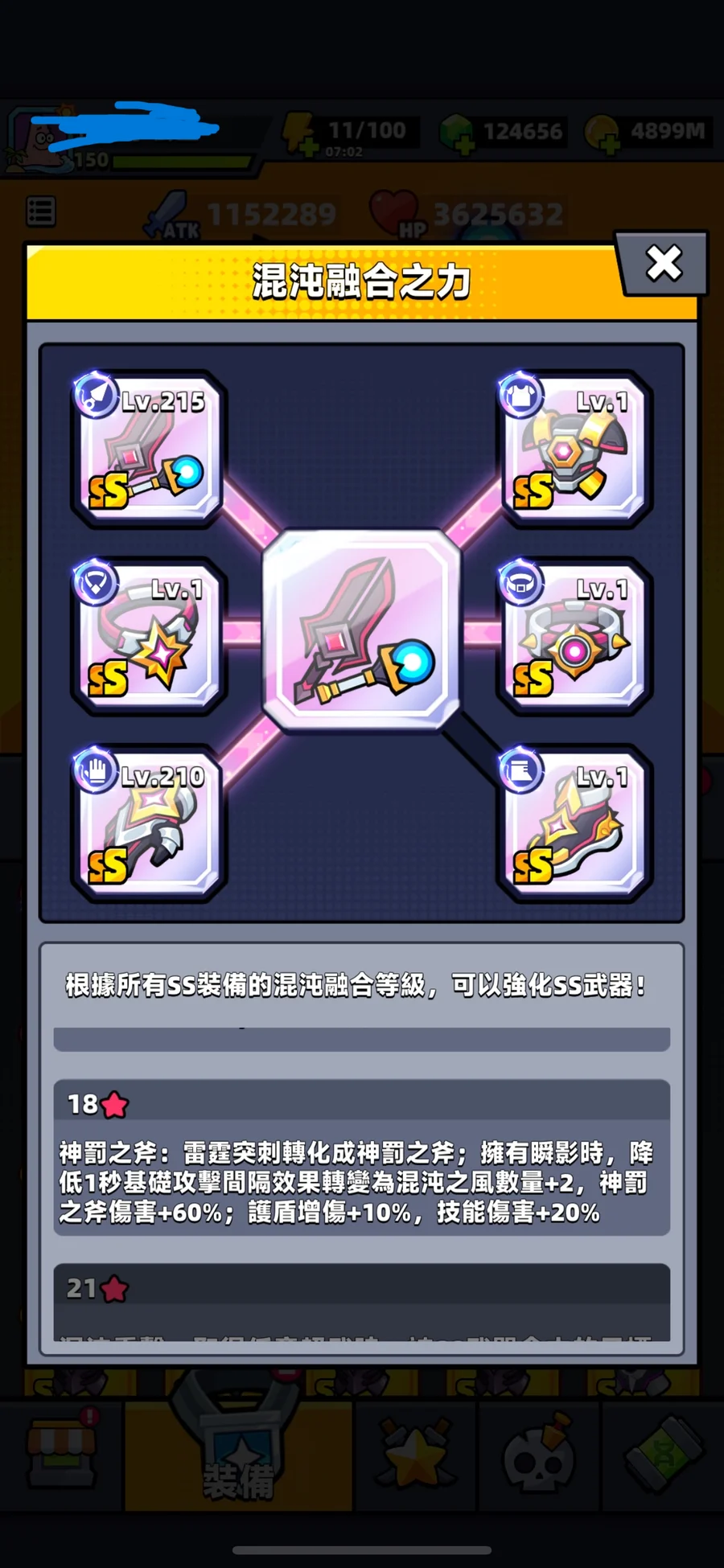The image size is (724, 1568).
Task: Tap the central fused weapon icon
Action: click(362, 631)
